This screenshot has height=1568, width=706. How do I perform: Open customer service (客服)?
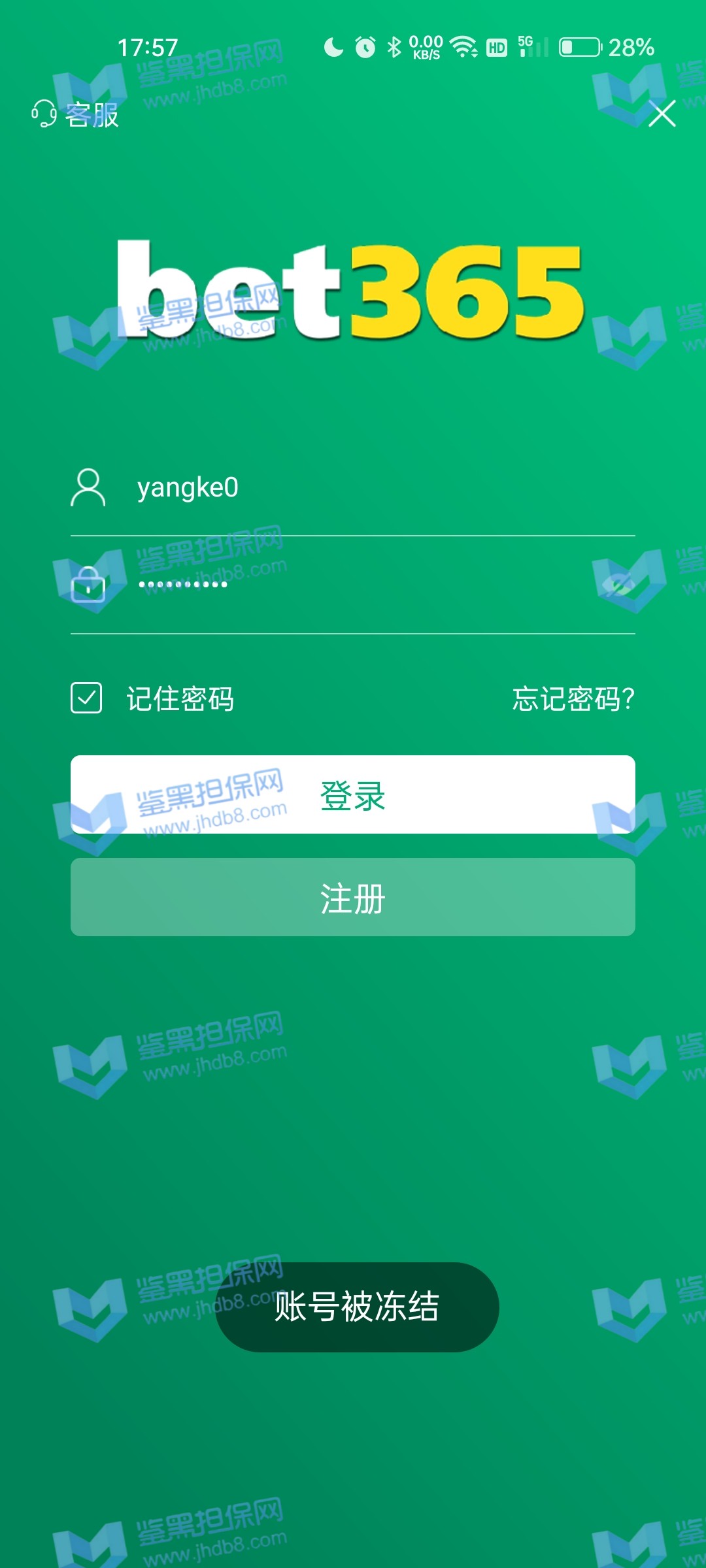(75, 114)
